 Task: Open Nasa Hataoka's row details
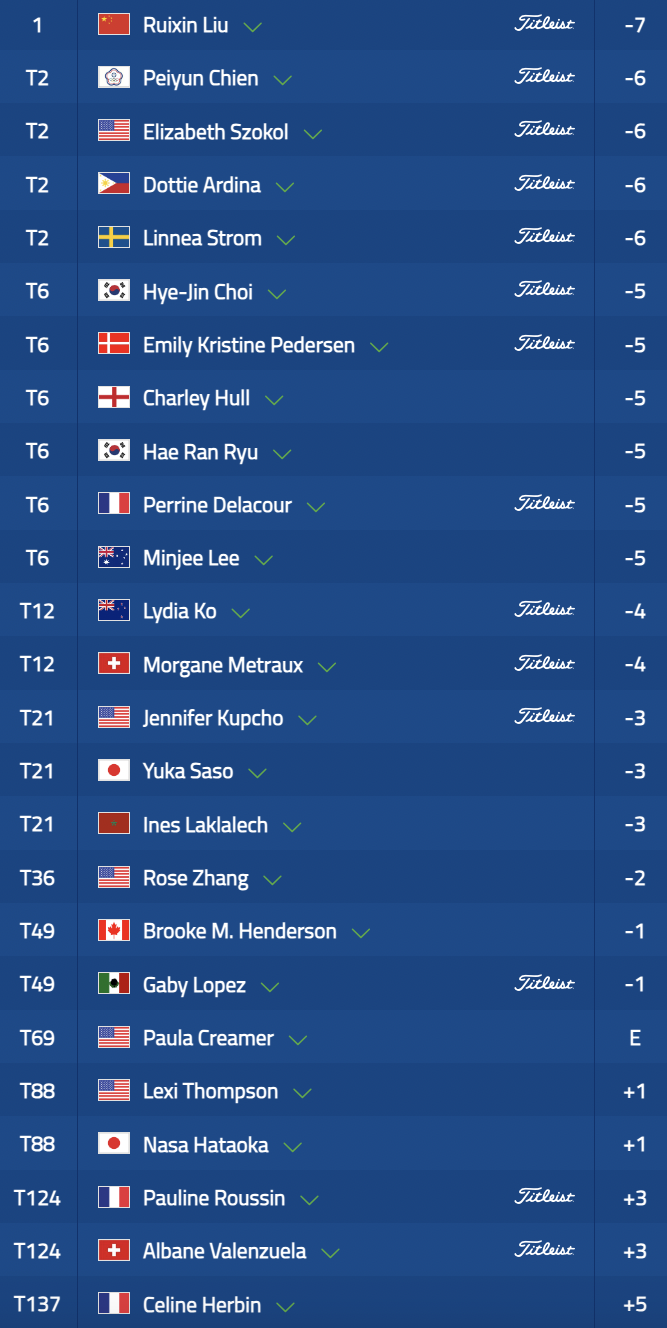click(x=293, y=1147)
